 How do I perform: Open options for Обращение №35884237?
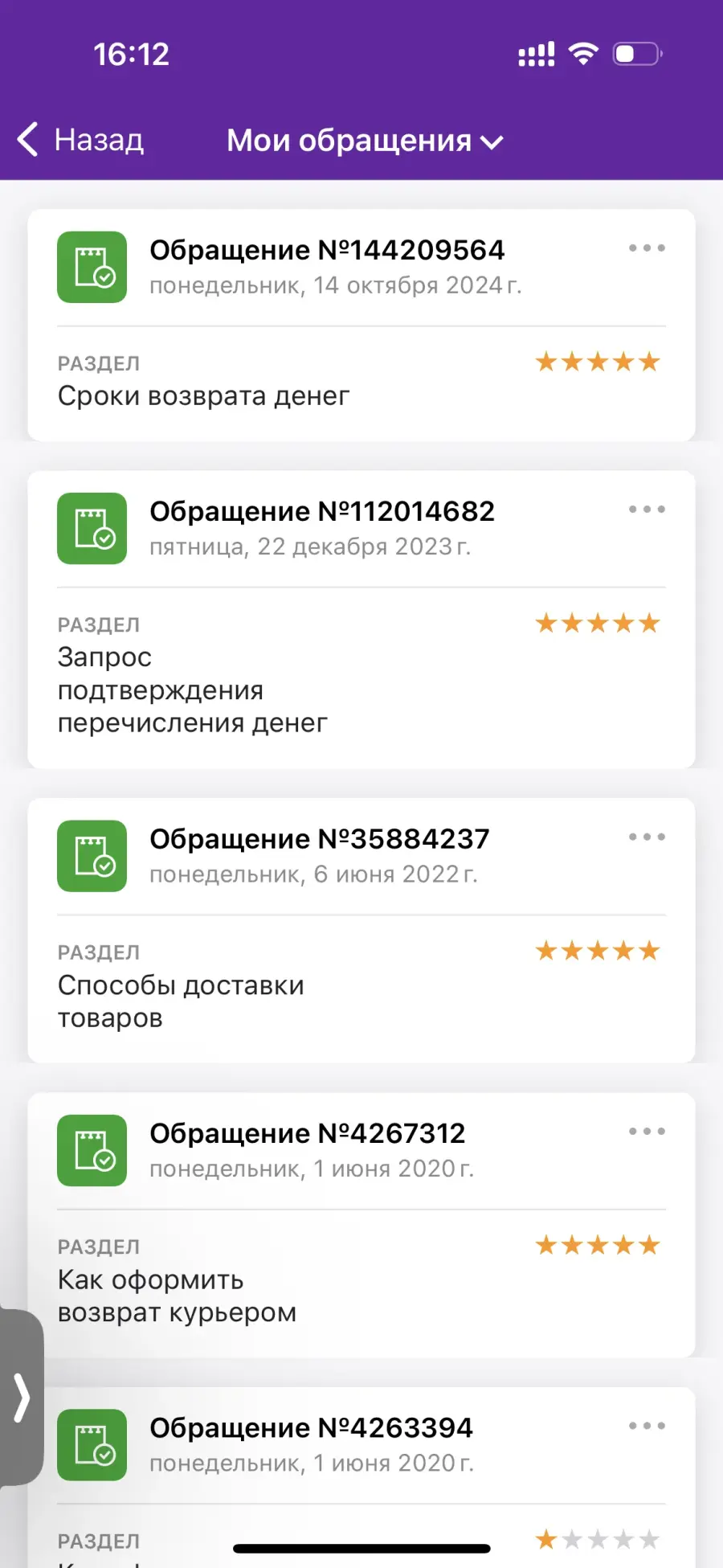[647, 837]
